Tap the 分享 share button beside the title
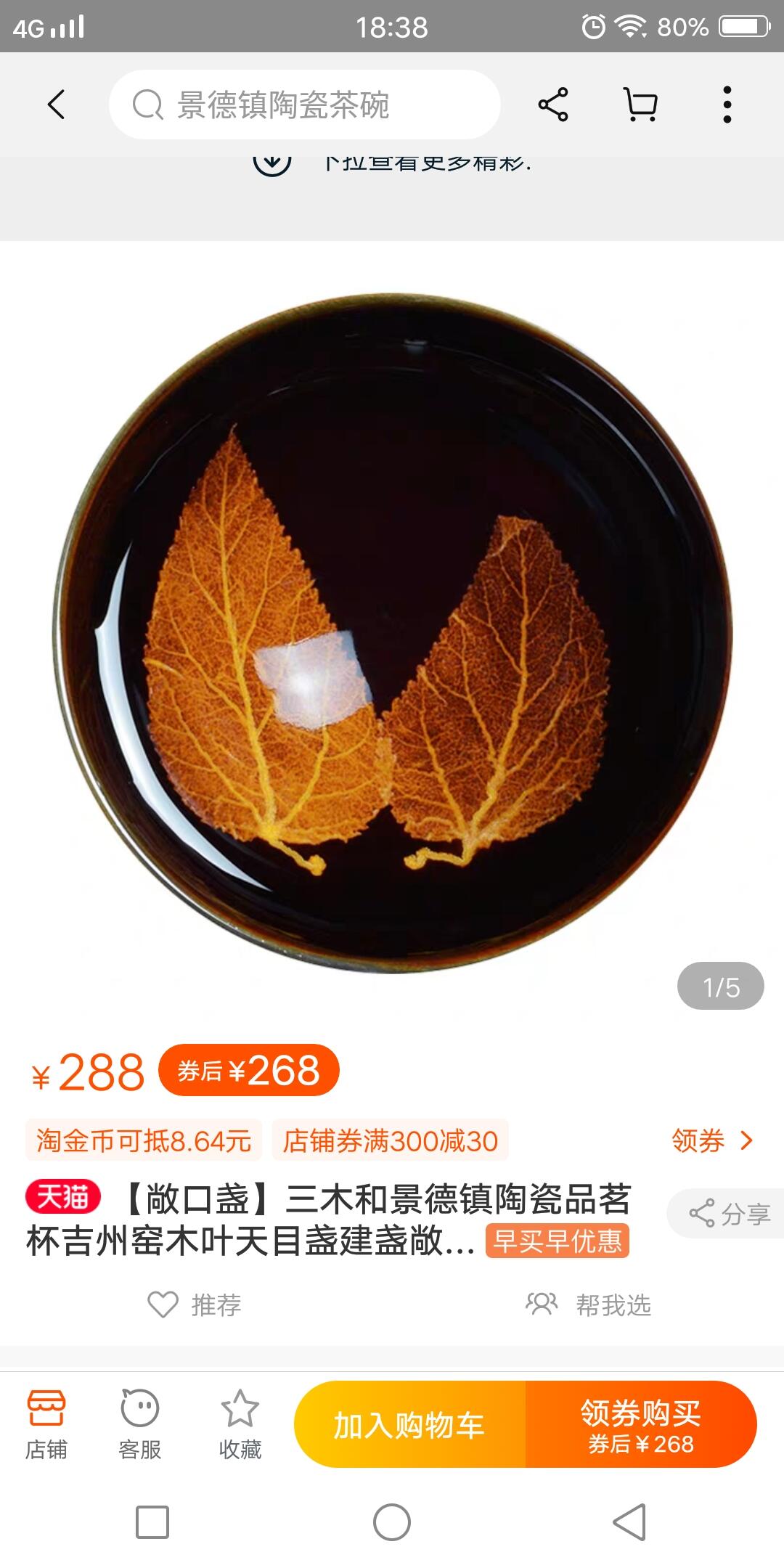784x1568 pixels. point(726,1213)
